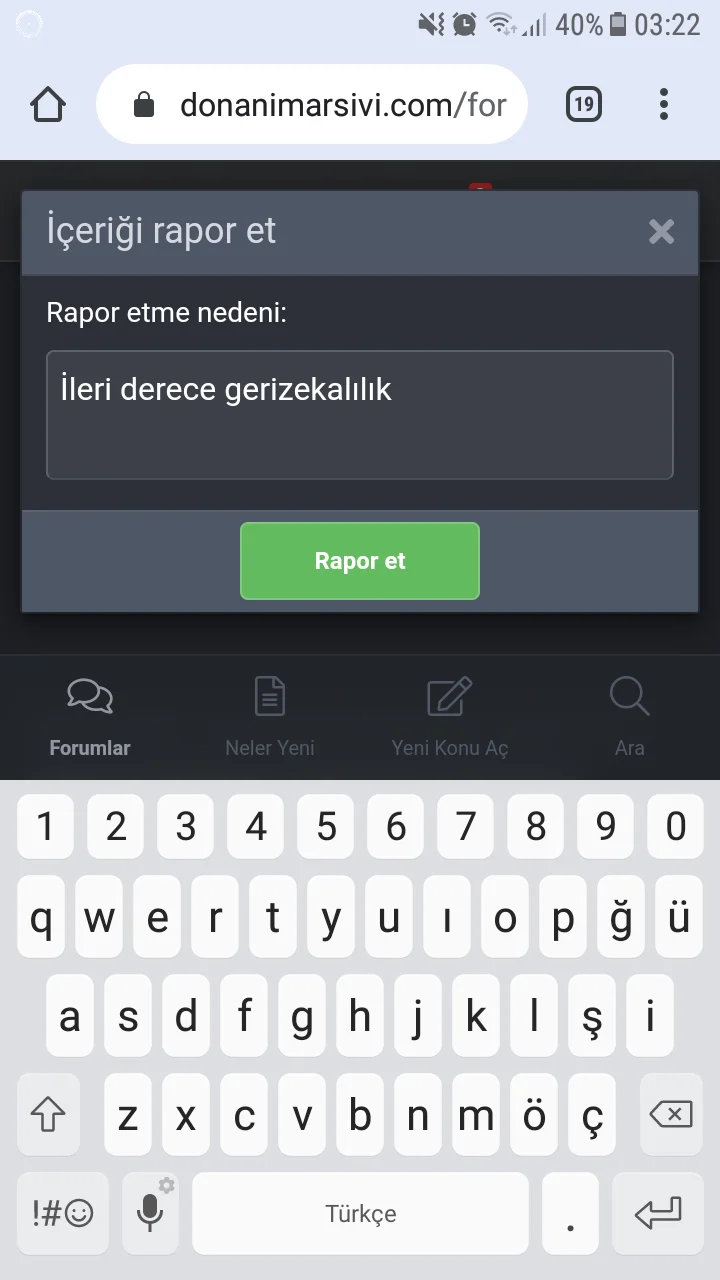Image resolution: width=720 pixels, height=1280 pixels.
Task: Go to the Neler Yeni section
Action: 270,716
